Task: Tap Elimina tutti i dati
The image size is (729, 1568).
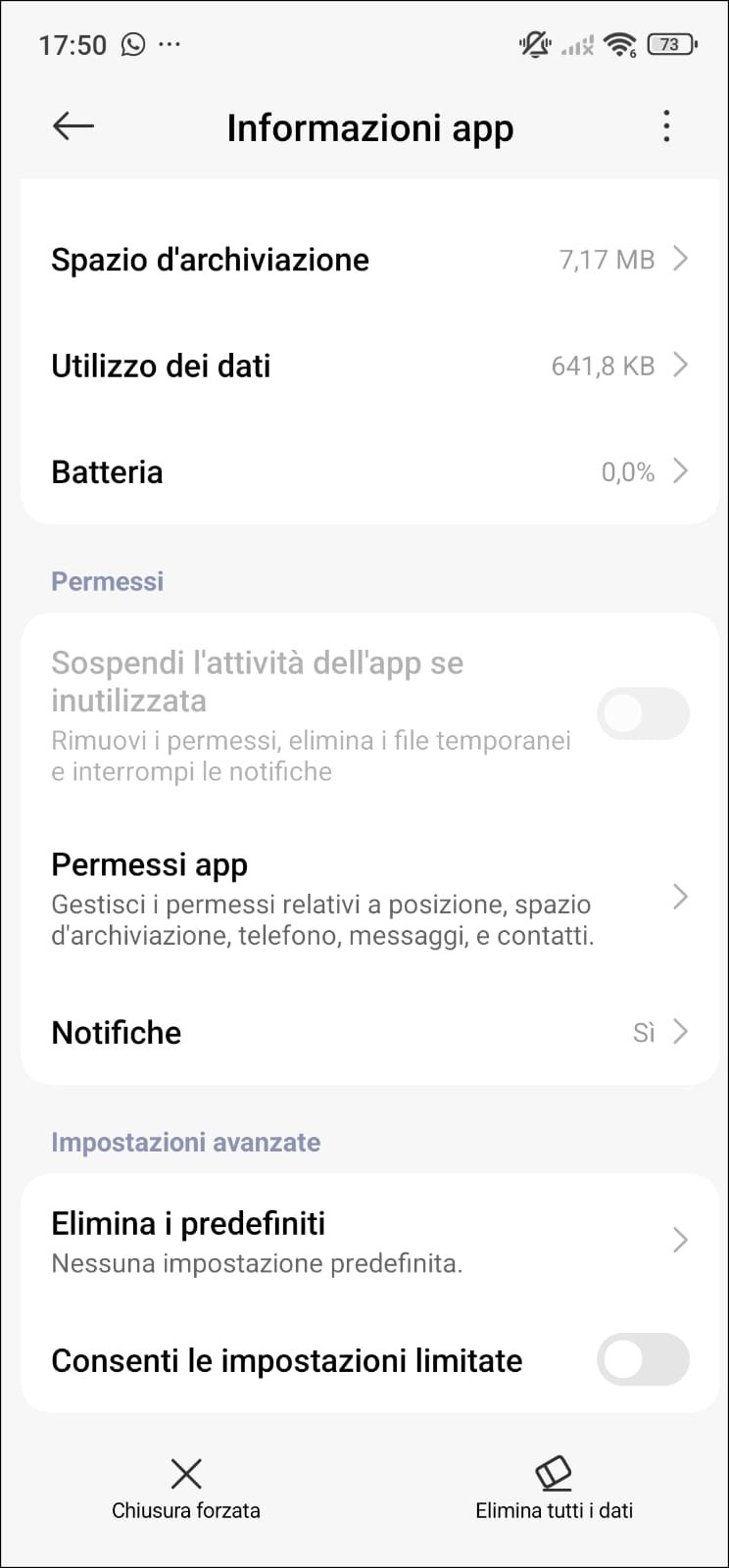Action: pos(554,1488)
